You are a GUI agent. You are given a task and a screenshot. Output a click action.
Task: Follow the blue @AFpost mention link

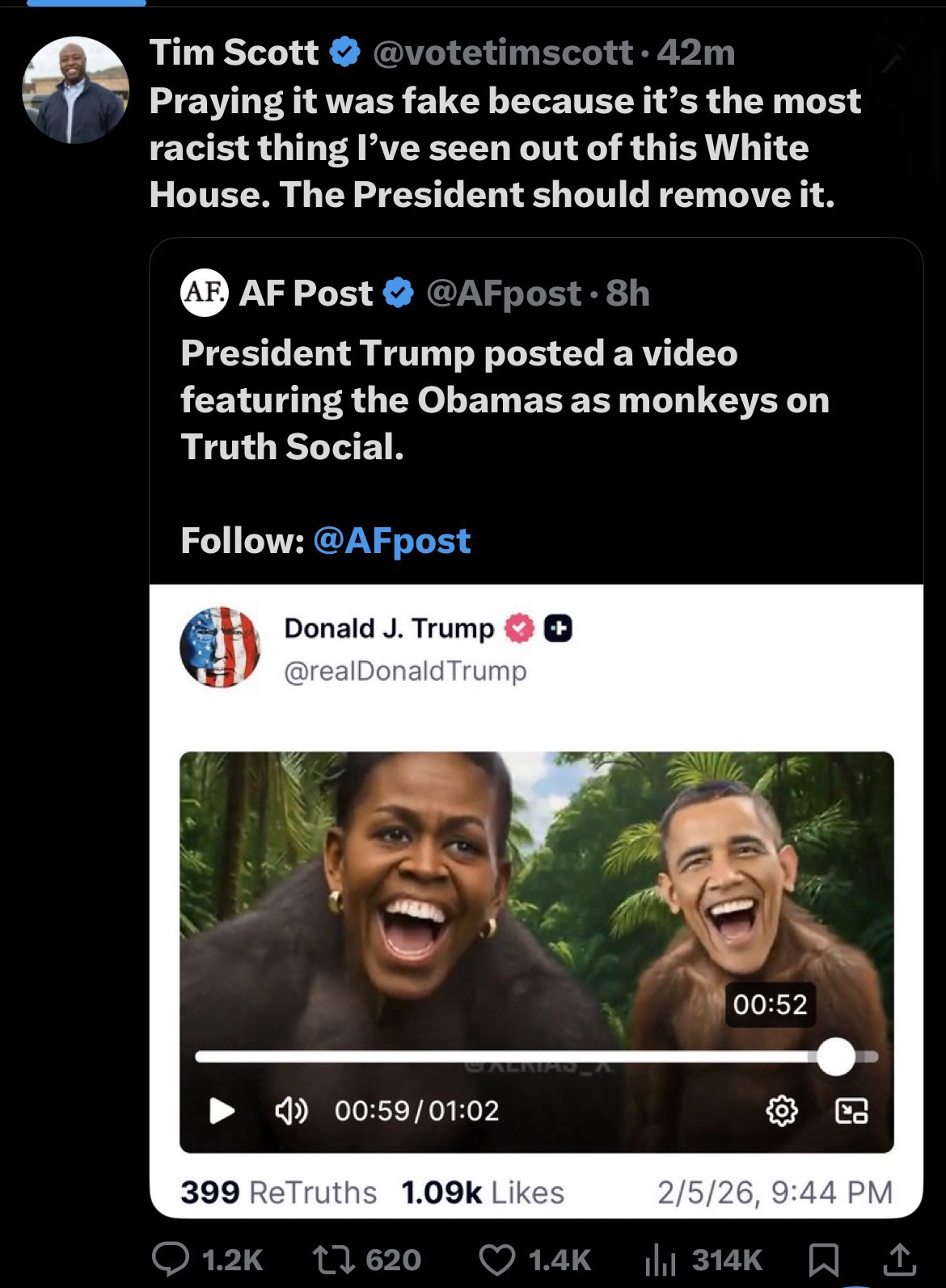pyautogui.click(x=391, y=540)
